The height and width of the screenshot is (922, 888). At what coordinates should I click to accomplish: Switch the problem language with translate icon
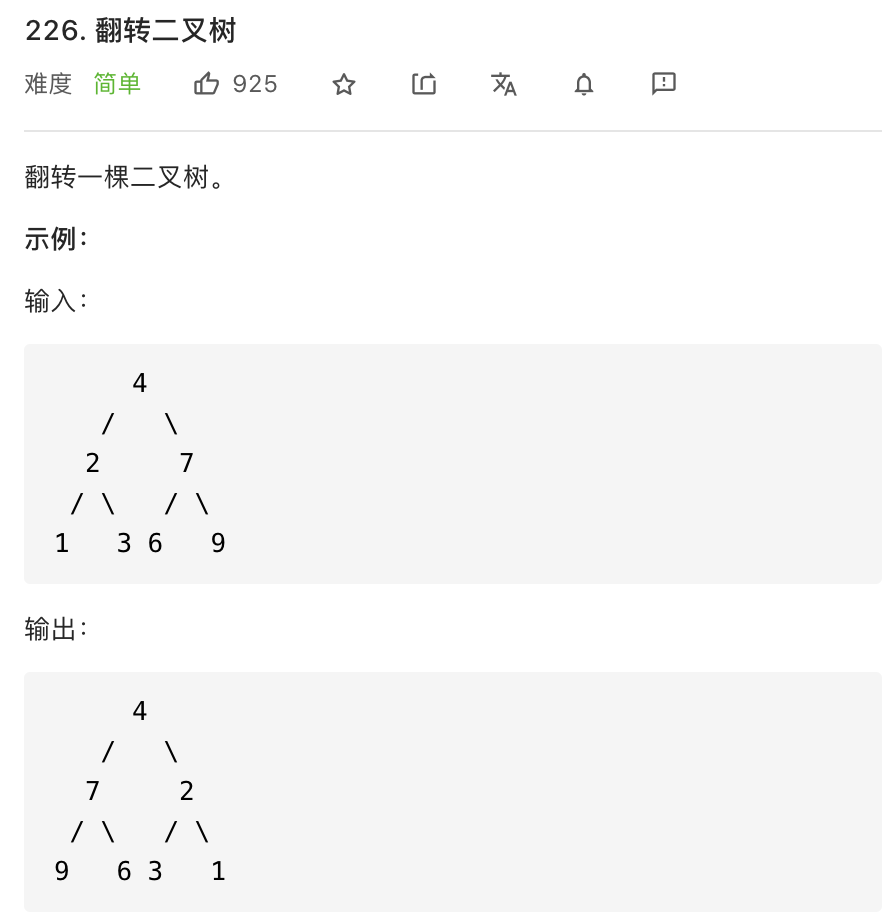click(x=504, y=84)
